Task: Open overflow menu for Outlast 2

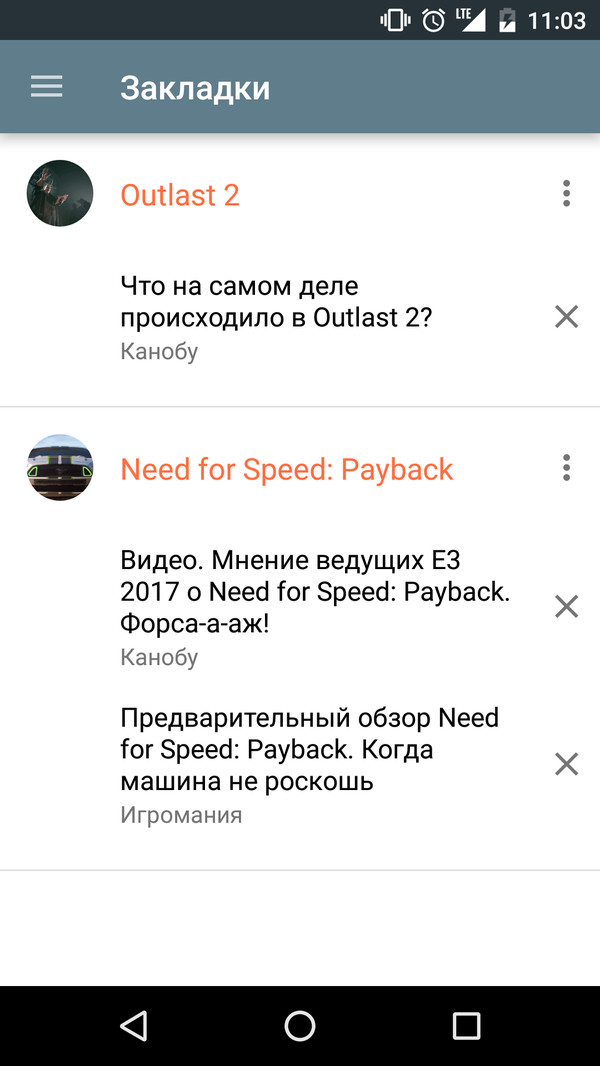Action: click(x=566, y=193)
